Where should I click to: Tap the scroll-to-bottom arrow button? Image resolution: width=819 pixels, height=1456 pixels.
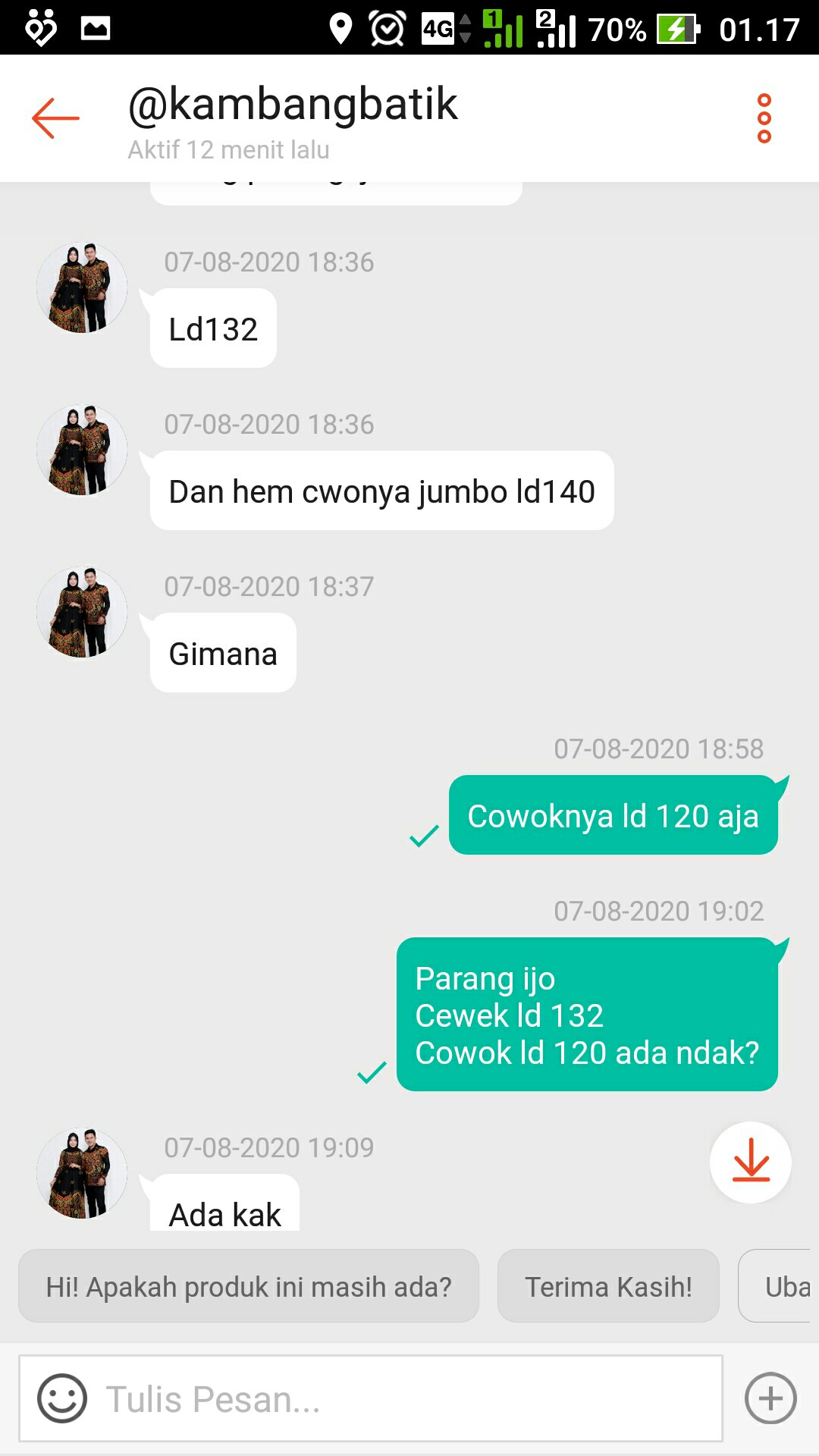750,1163
